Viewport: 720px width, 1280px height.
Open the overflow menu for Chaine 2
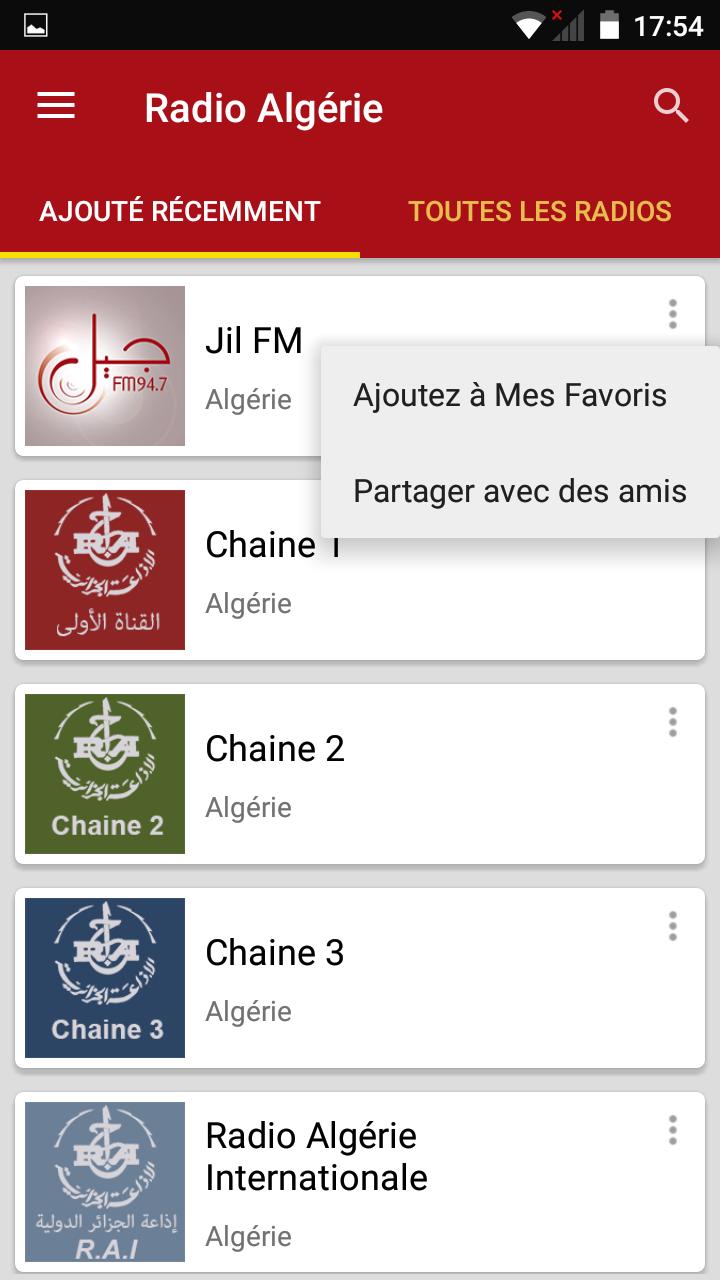pyautogui.click(x=672, y=722)
